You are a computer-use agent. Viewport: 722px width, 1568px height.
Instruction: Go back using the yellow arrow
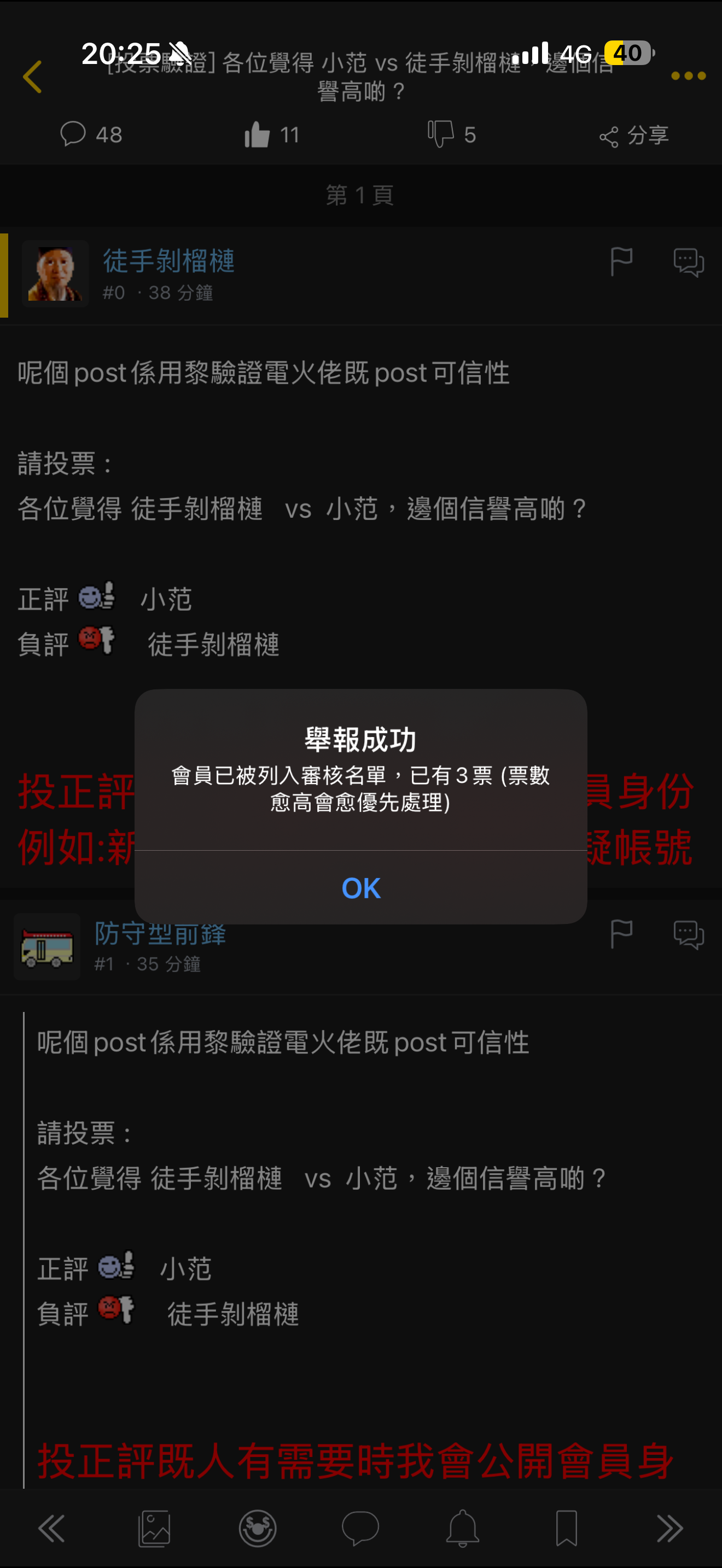32,77
